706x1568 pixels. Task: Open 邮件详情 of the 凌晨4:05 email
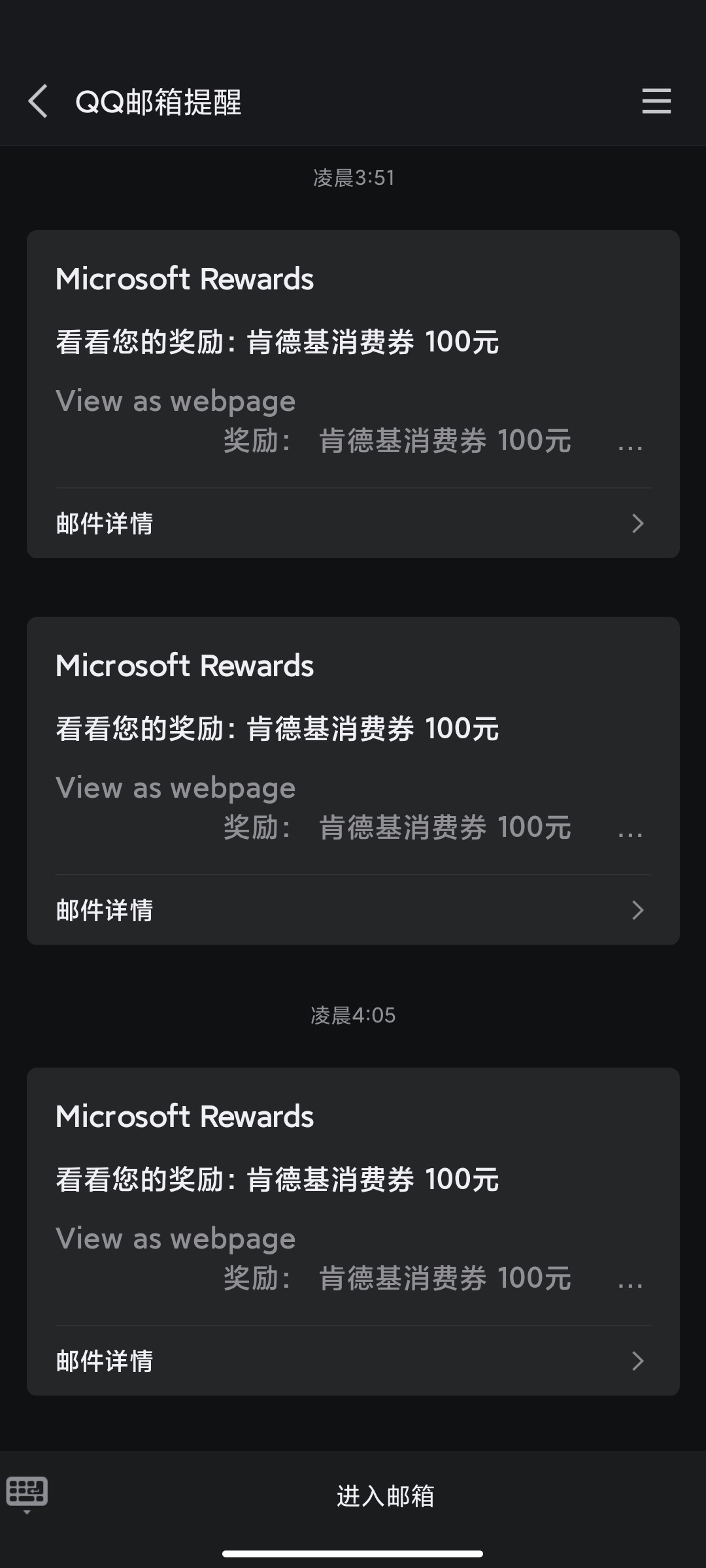[353, 1361]
